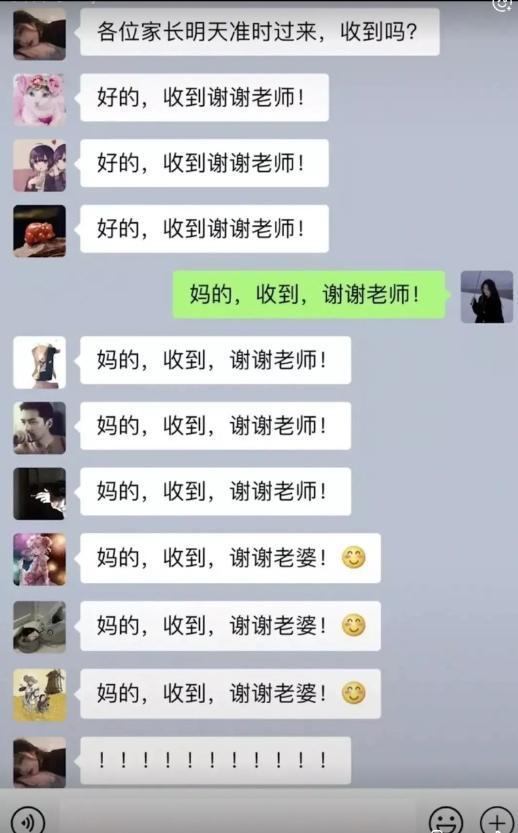Switch to voice message input

point(28,821)
